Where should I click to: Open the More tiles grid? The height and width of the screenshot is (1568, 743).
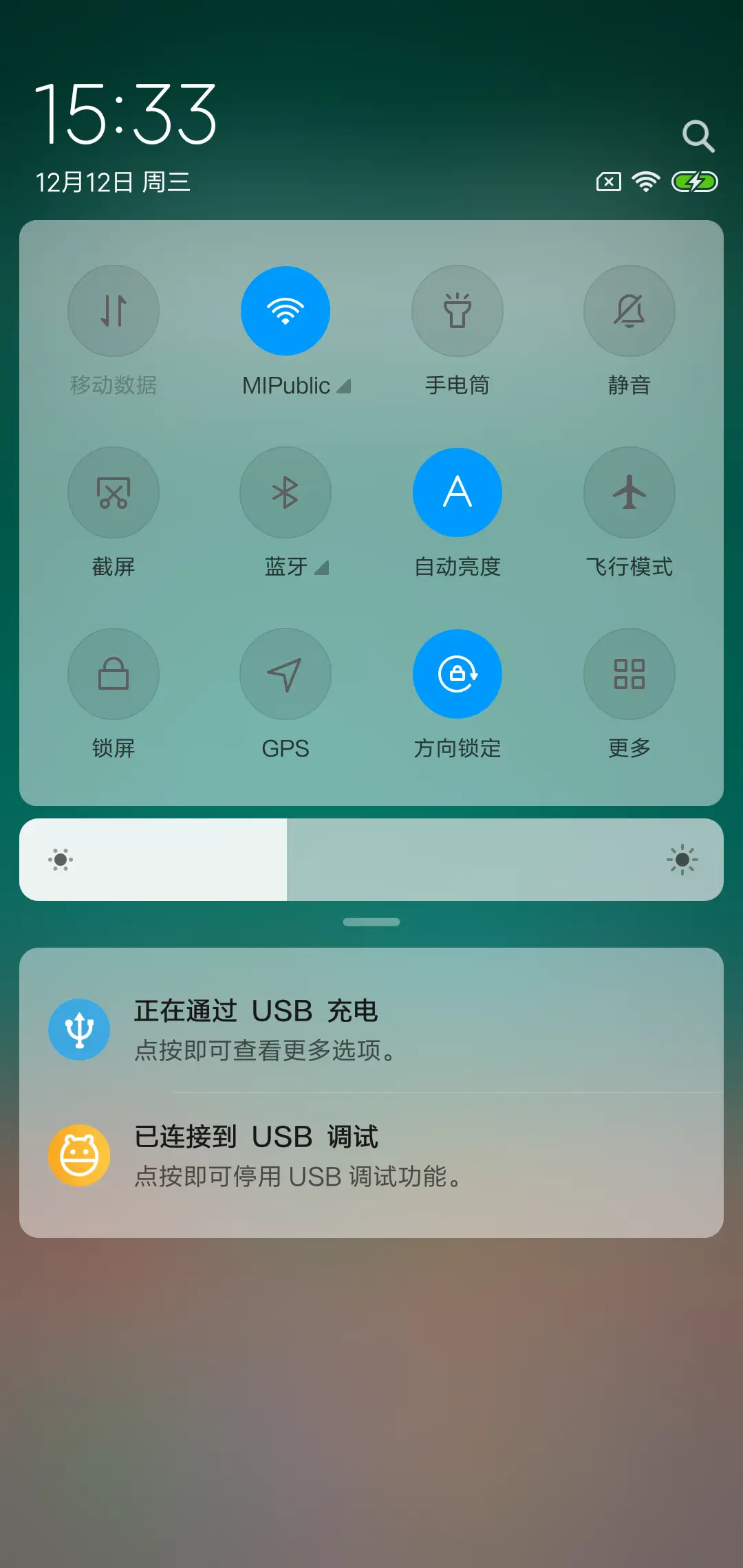pos(629,674)
